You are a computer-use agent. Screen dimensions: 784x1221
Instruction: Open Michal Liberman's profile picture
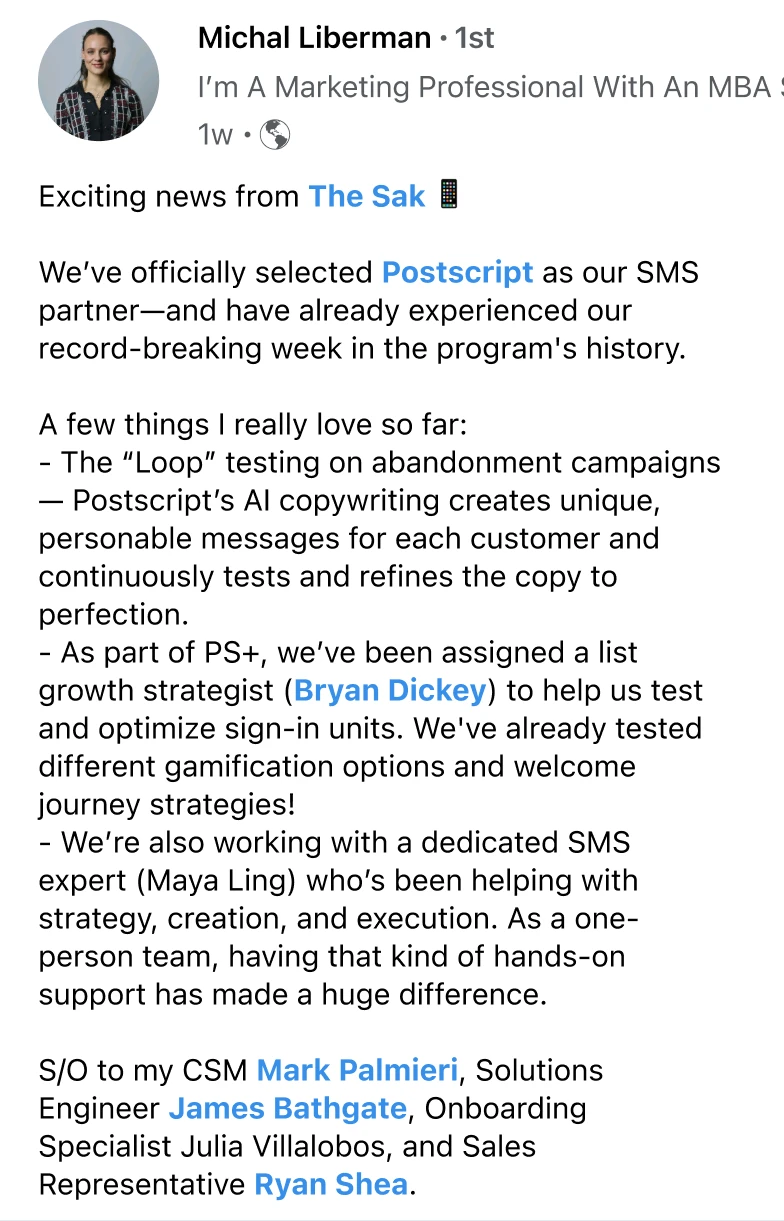pyautogui.click(x=98, y=82)
